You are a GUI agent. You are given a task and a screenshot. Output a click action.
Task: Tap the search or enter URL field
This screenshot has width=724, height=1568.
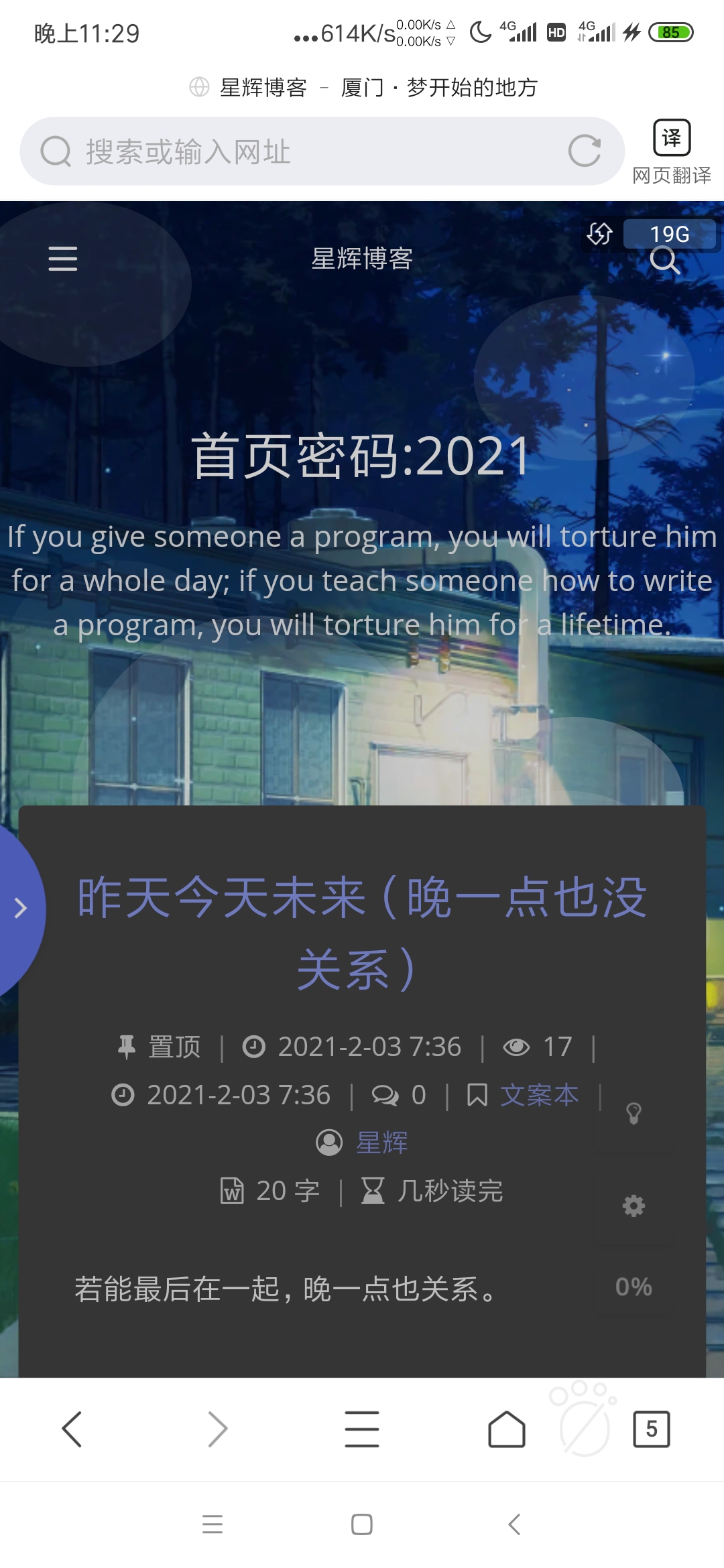(x=302, y=151)
